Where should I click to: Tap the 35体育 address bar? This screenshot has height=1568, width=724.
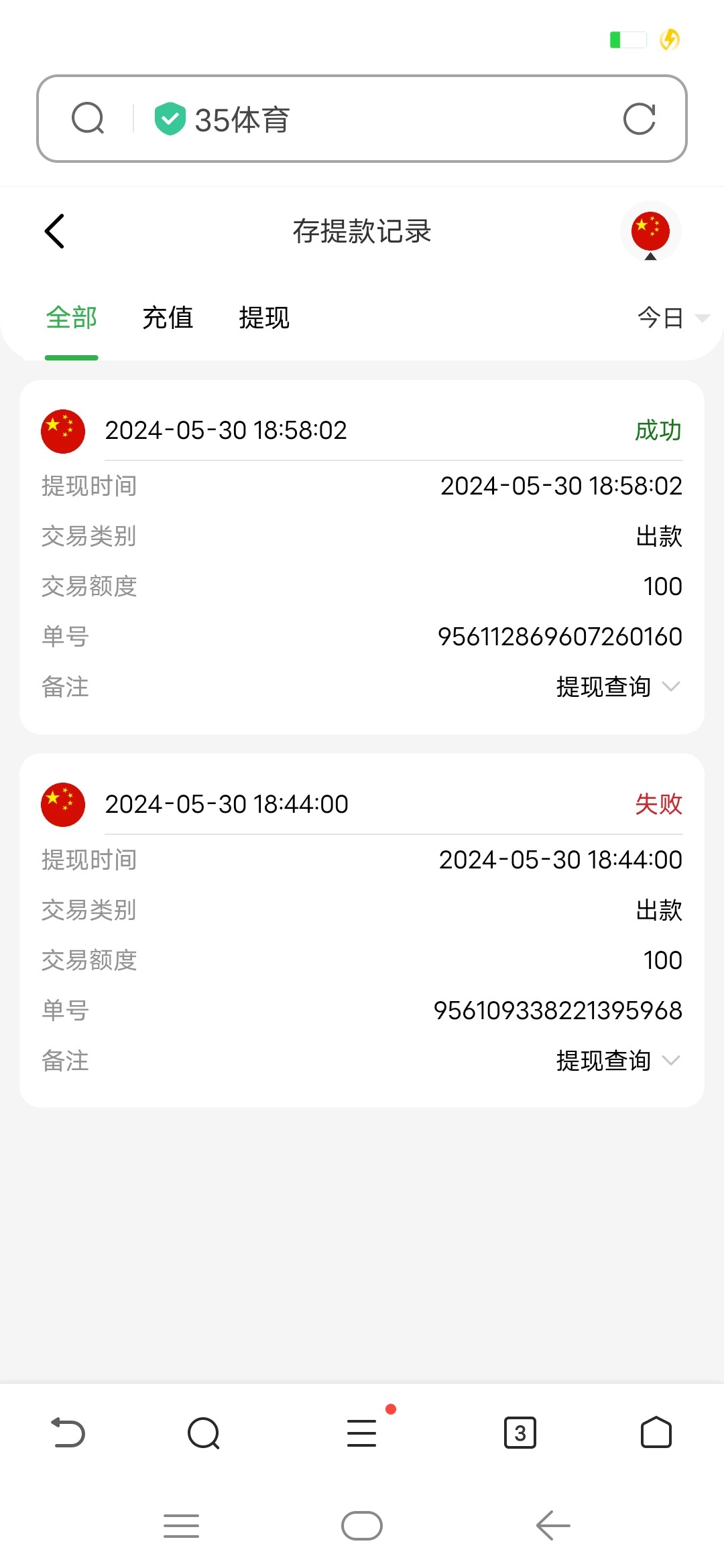click(x=375, y=119)
